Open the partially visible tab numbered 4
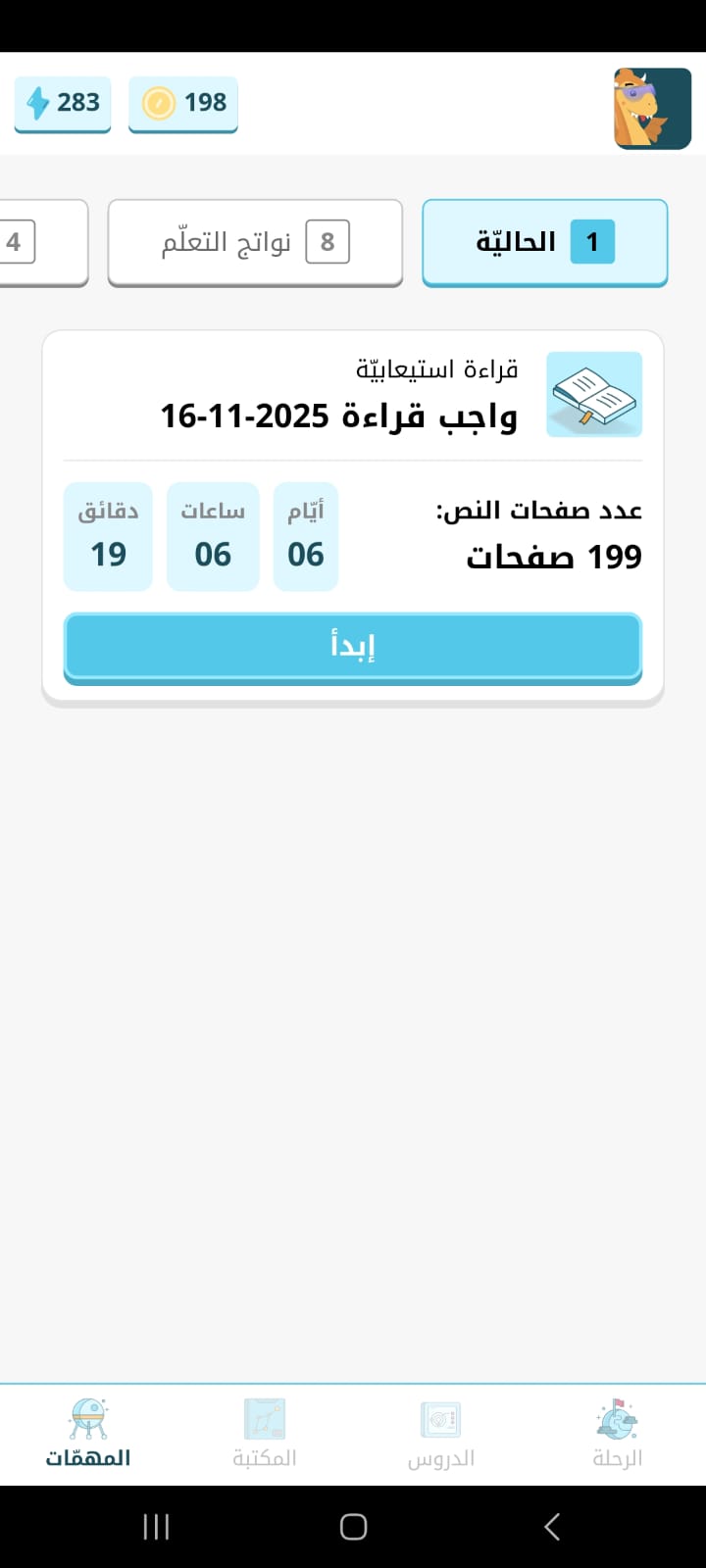 pos(39,242)
